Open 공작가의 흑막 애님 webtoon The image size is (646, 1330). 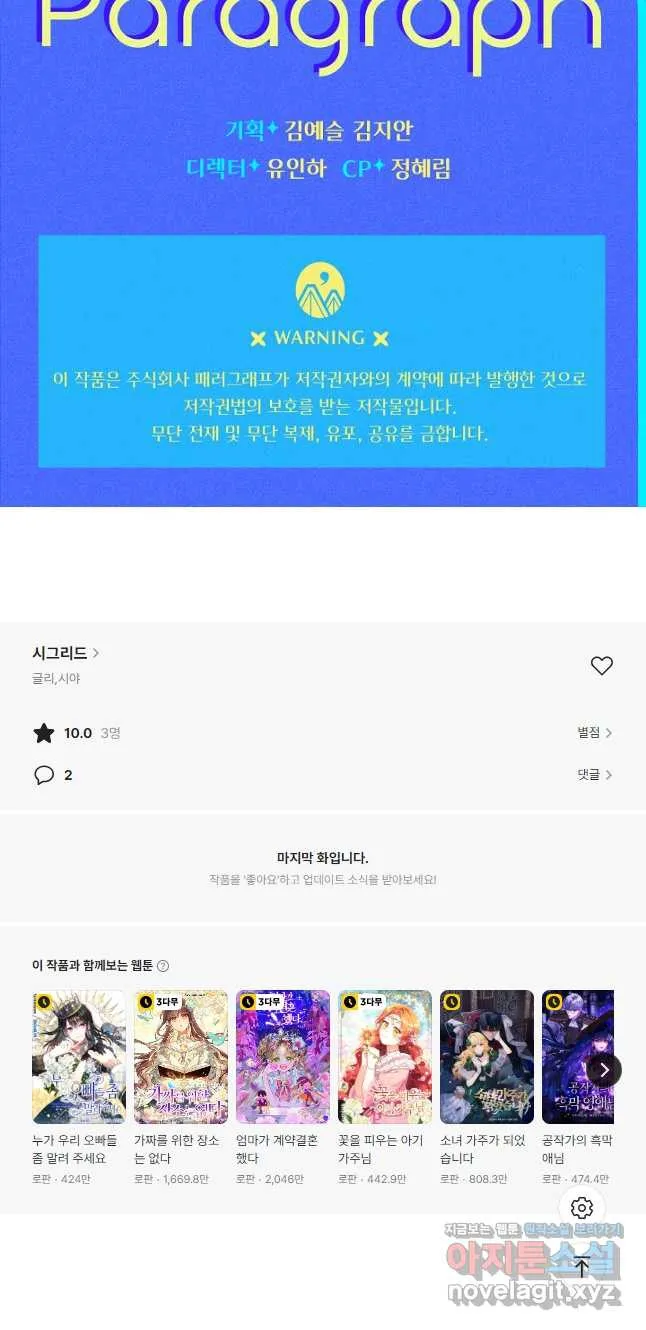(x=577, y=1058)
